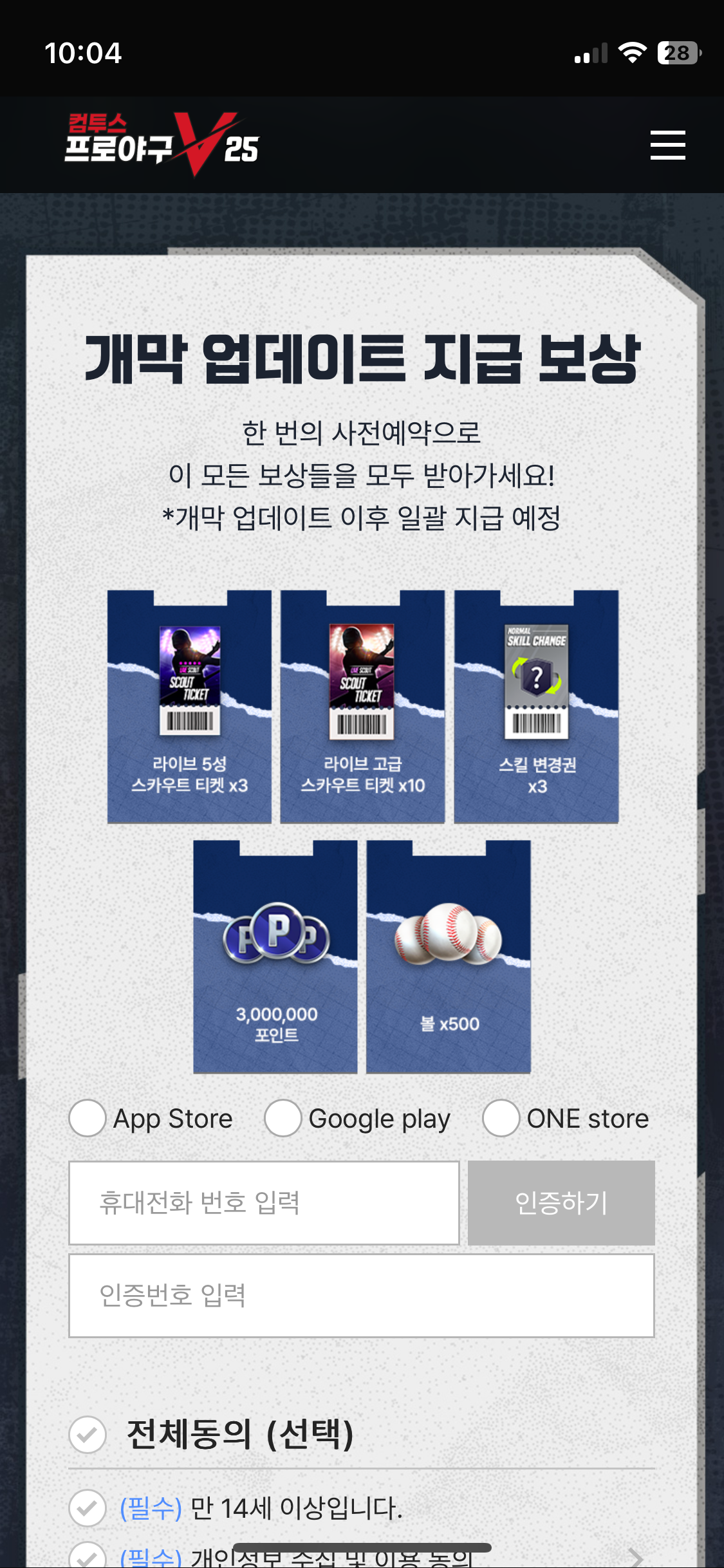
Task: Open the Com2uS Pro Baseball V25 logo home
Action: [x=162, y=144]
